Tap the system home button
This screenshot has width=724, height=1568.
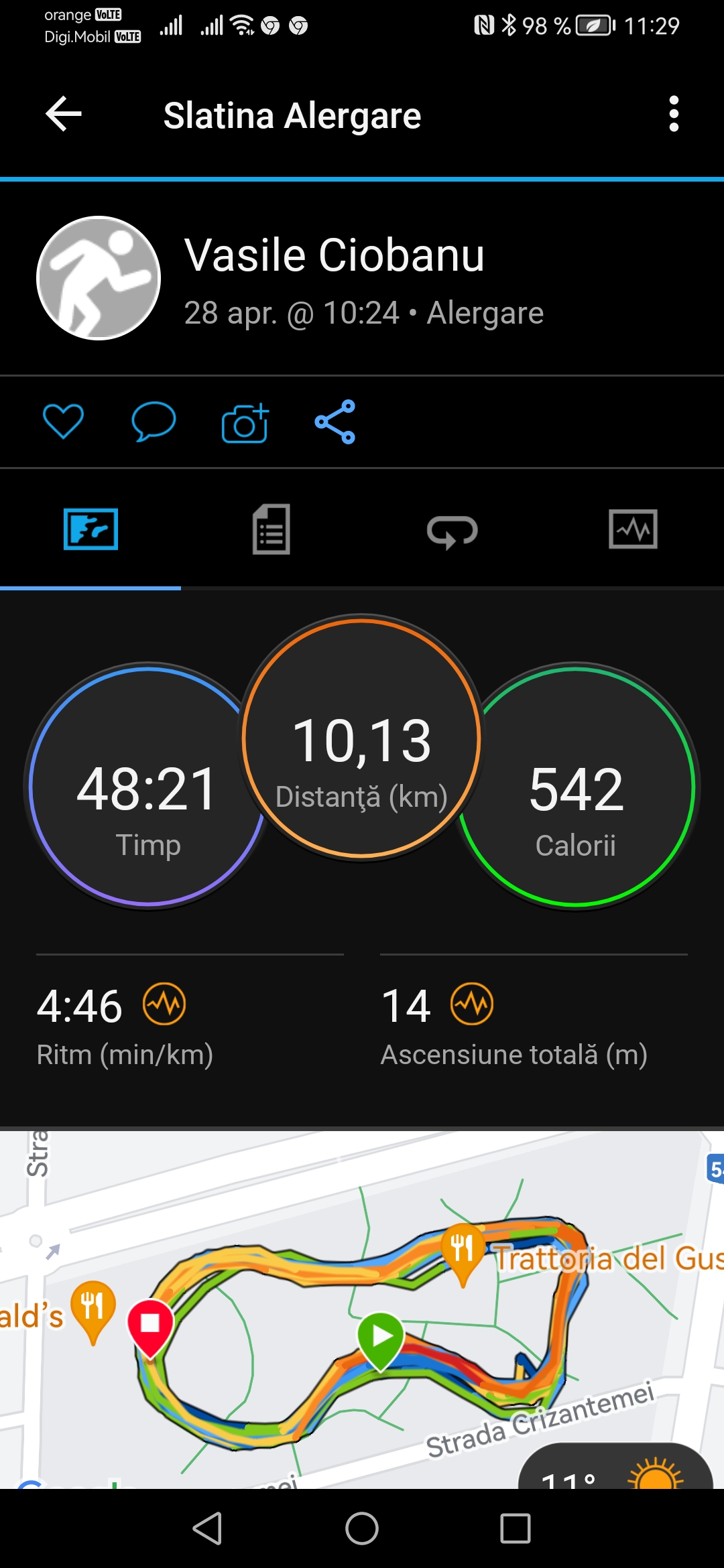click(x=362, y=1528)
